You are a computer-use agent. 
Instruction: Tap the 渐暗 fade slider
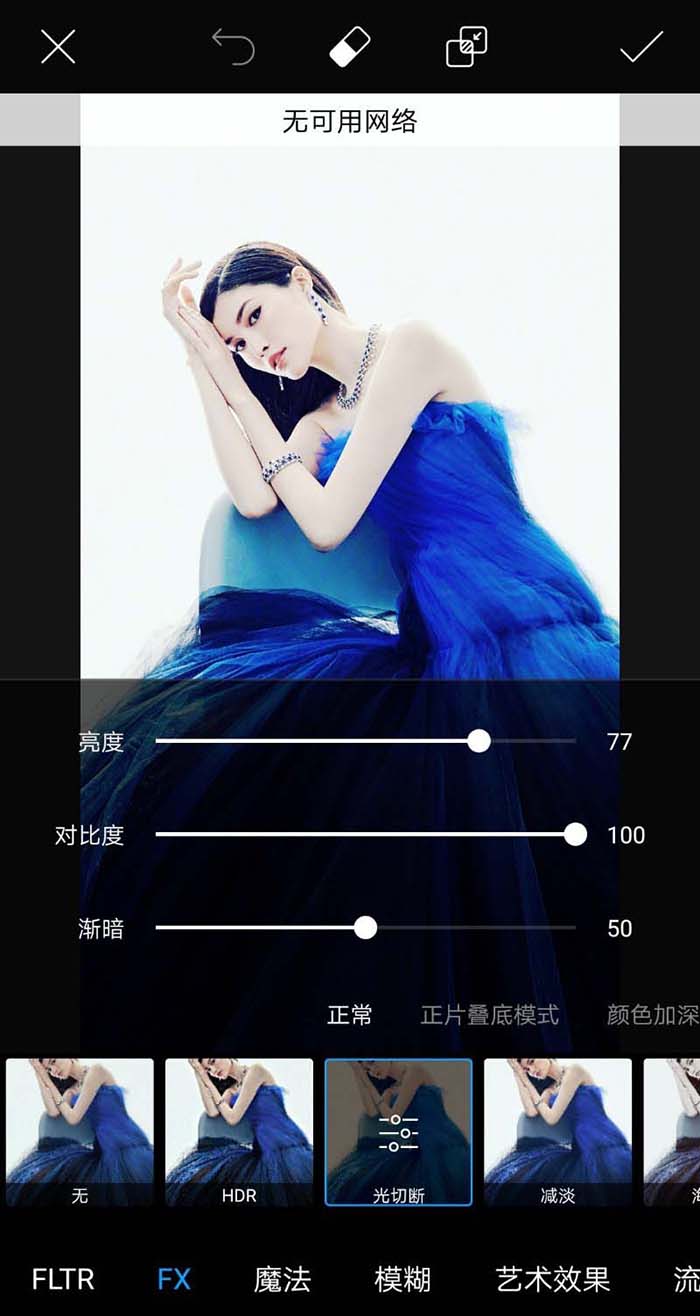pos(366,928)
